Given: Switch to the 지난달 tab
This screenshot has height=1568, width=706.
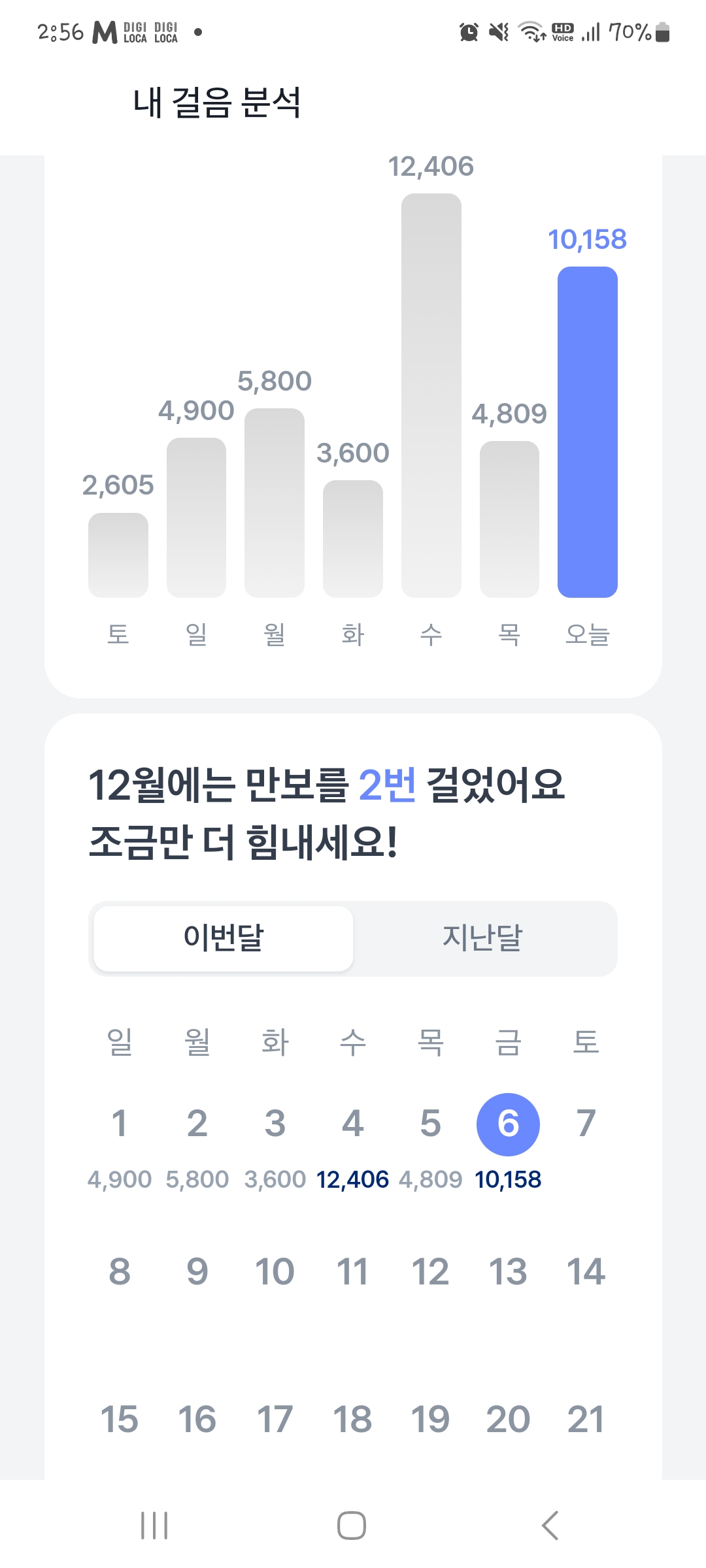Looking at the screenshot, I should click(x=483, y=938).
